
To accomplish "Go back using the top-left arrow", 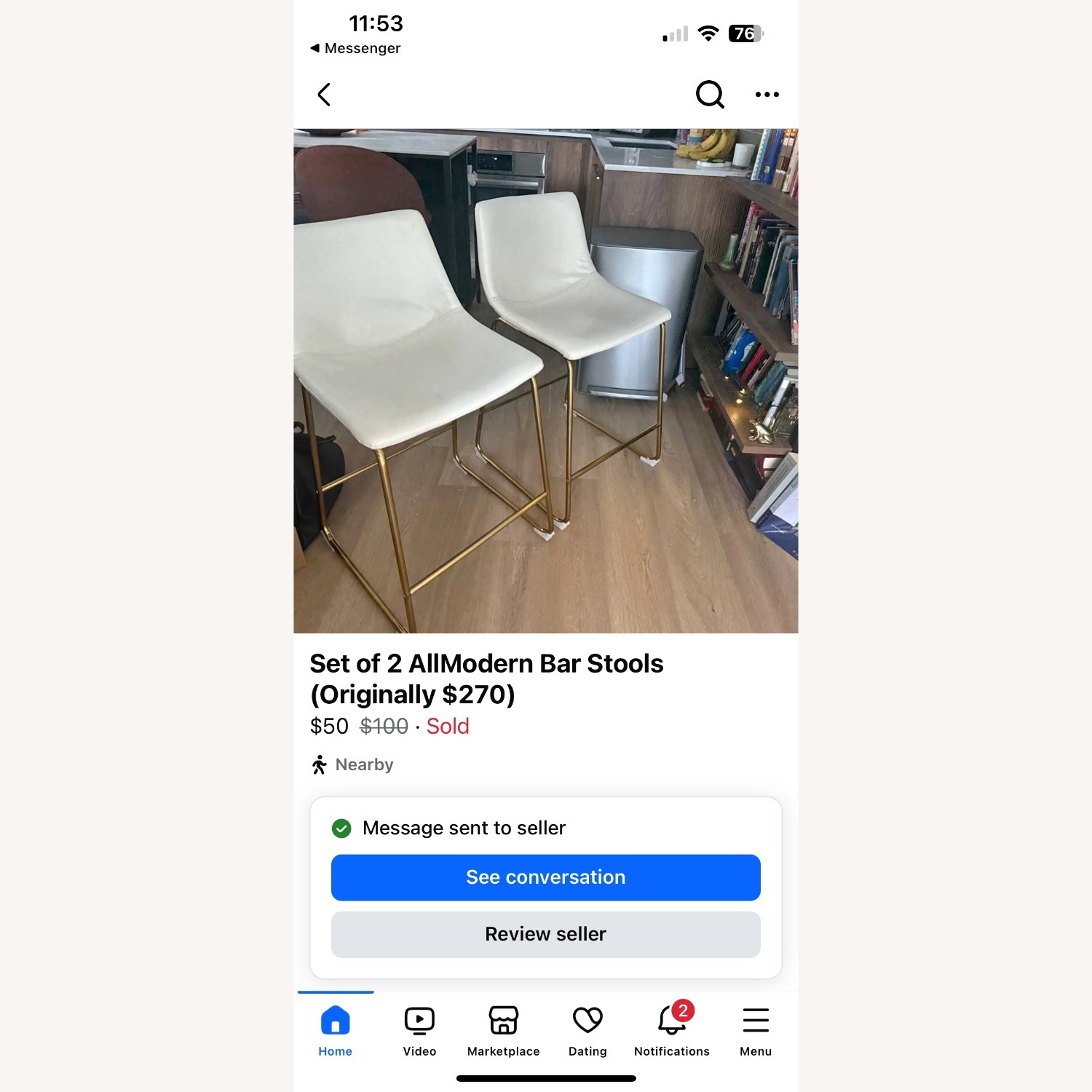I will click(x=325, y=95).
